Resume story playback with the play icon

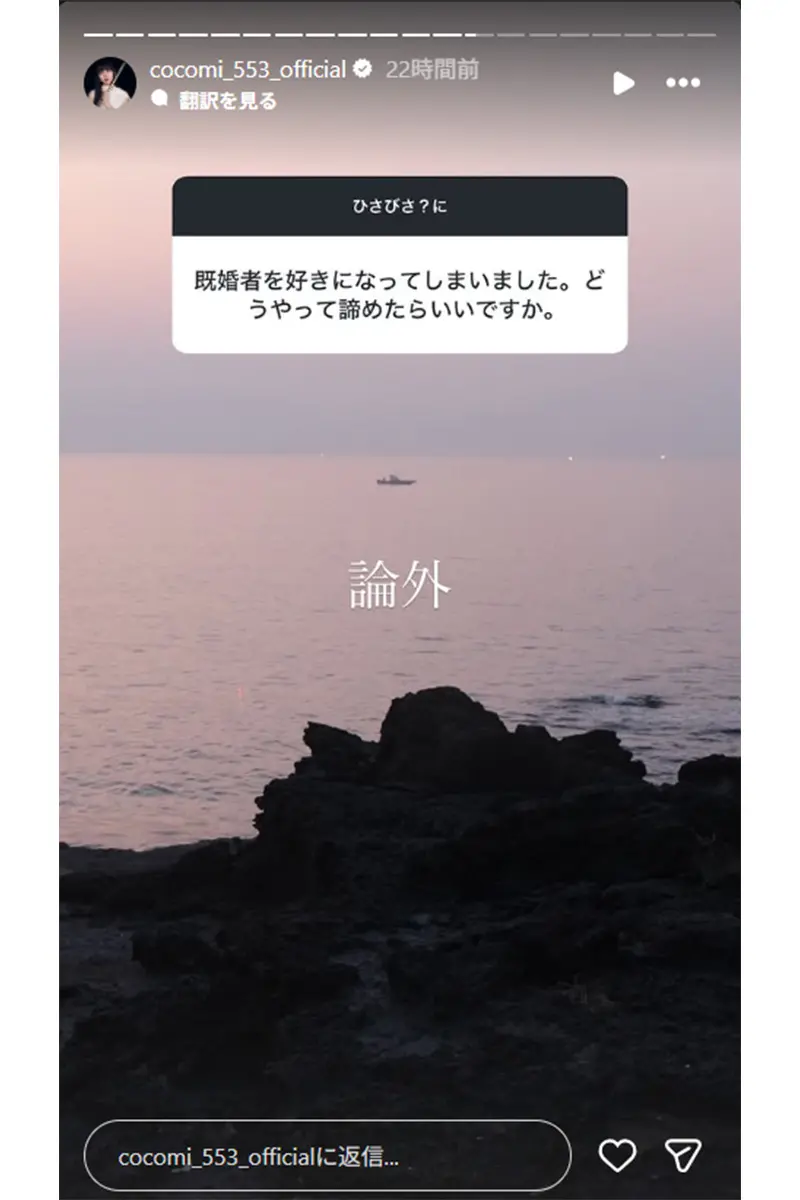click(x=623, y=83)
